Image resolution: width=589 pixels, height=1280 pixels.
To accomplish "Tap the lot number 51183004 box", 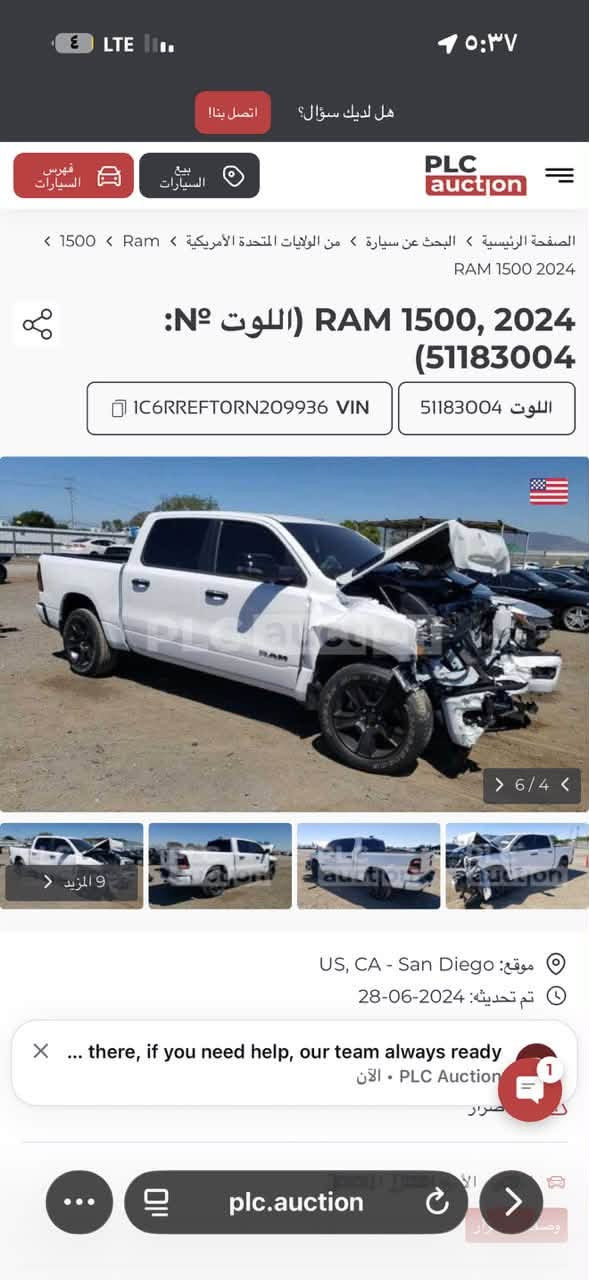I will pos(486,408).
